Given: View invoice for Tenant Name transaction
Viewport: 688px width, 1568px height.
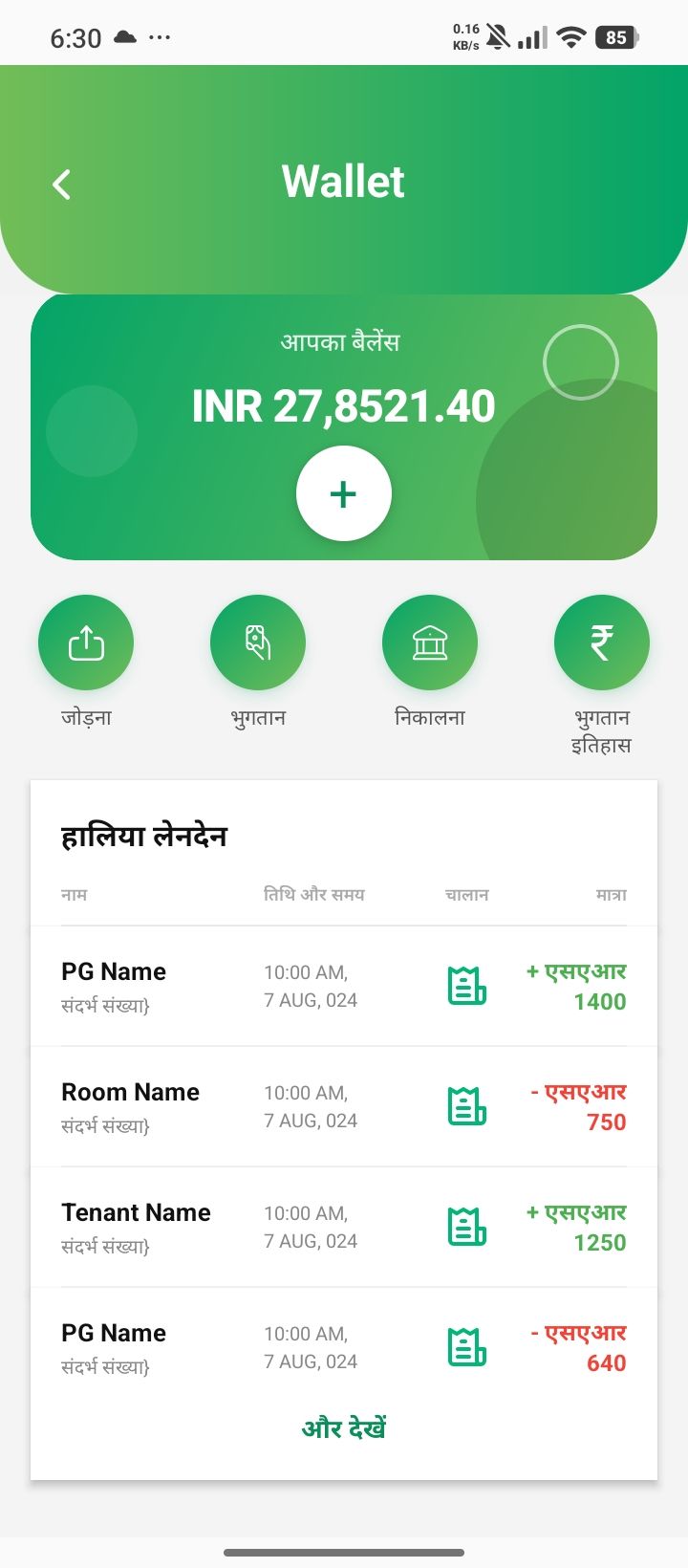Looking at the screenshot, I should pos(466,1227).
